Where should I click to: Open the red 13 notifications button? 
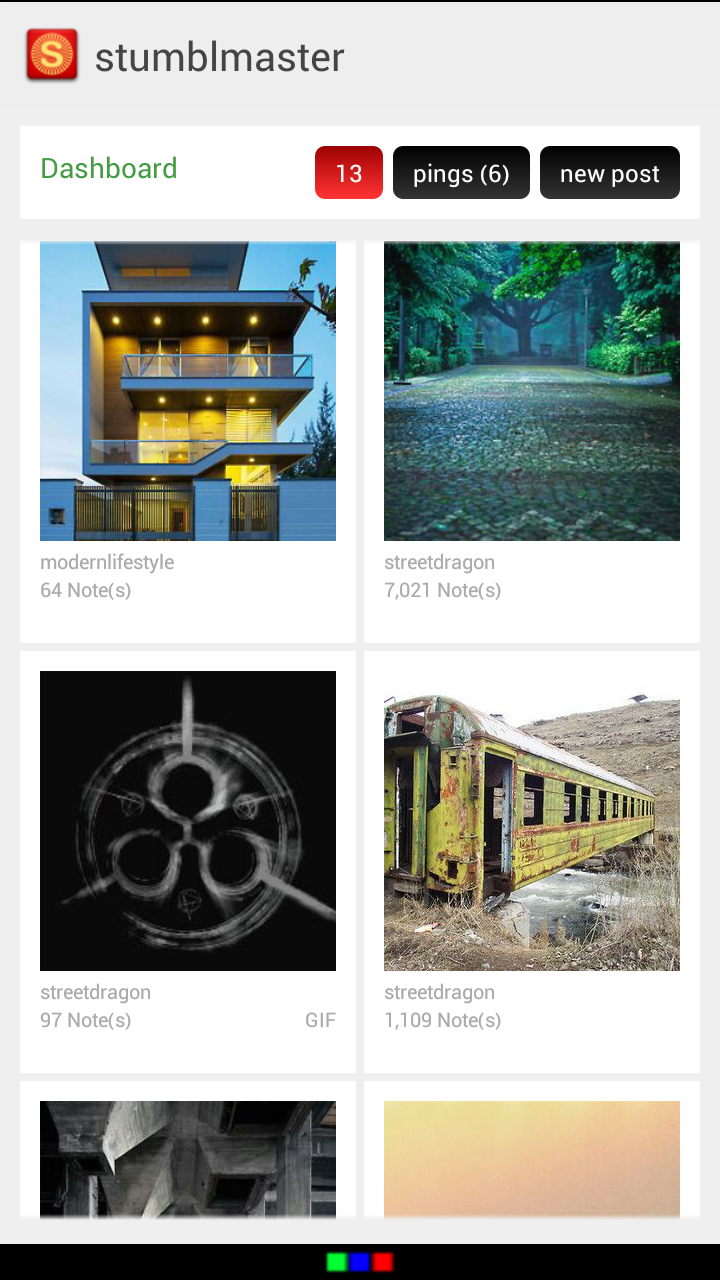tap(348, 173)
